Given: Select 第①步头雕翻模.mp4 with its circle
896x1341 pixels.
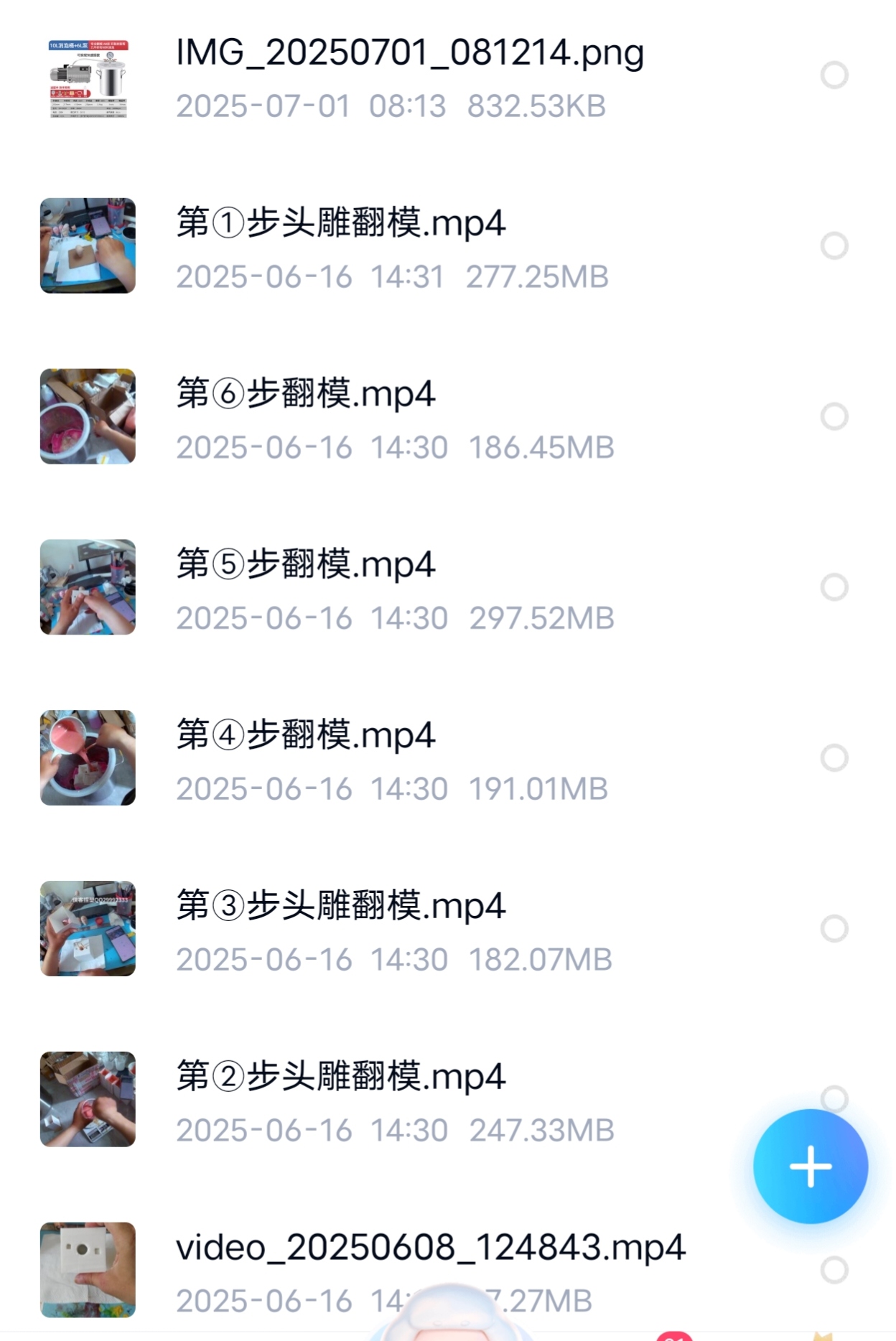Looking at the screenshot, I should coord(834,246).
